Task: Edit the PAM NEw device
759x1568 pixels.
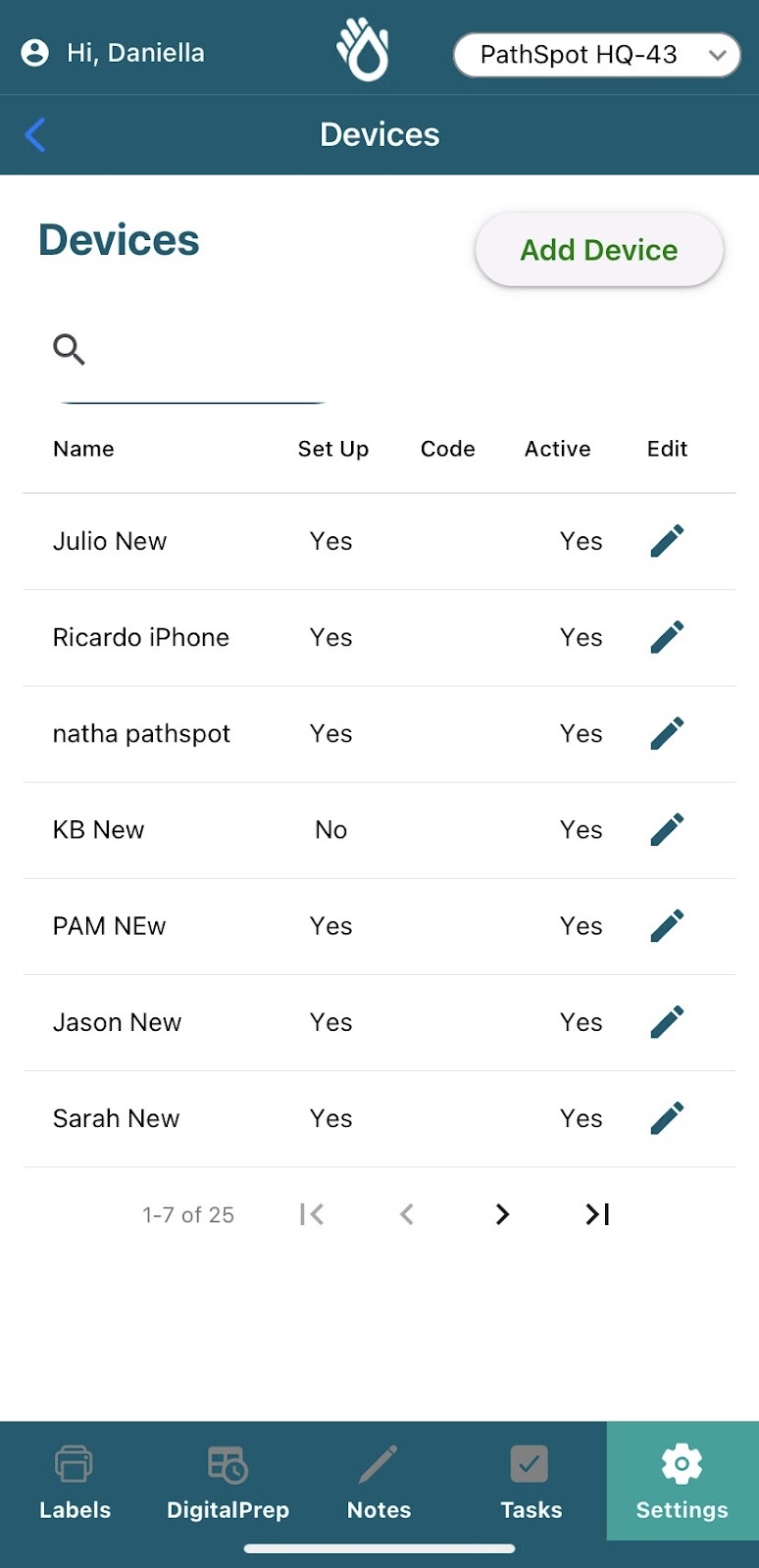Action: 667,925
